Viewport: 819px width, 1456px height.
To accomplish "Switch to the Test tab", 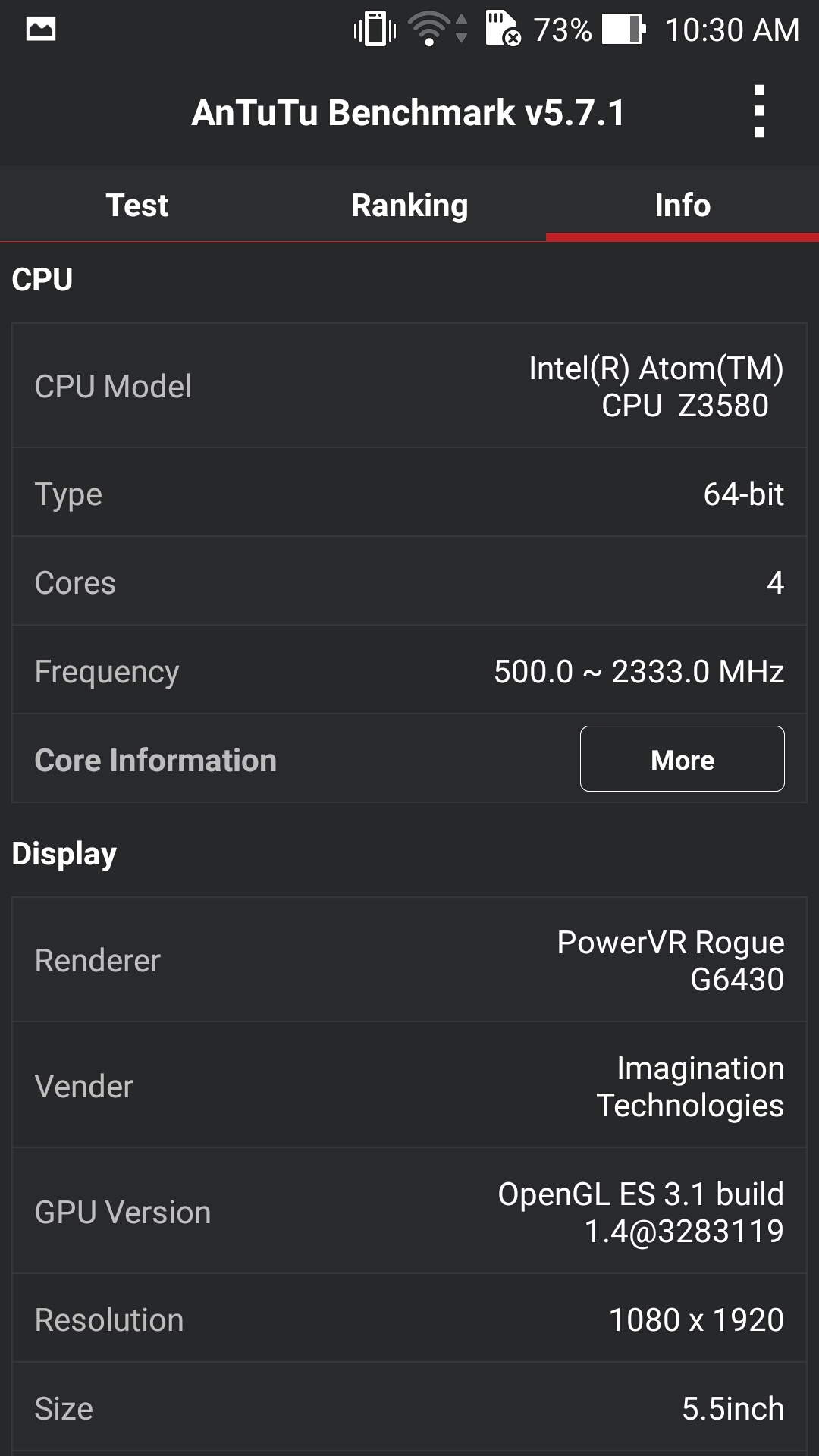I will pyautogui.click(x=136, y=205).
